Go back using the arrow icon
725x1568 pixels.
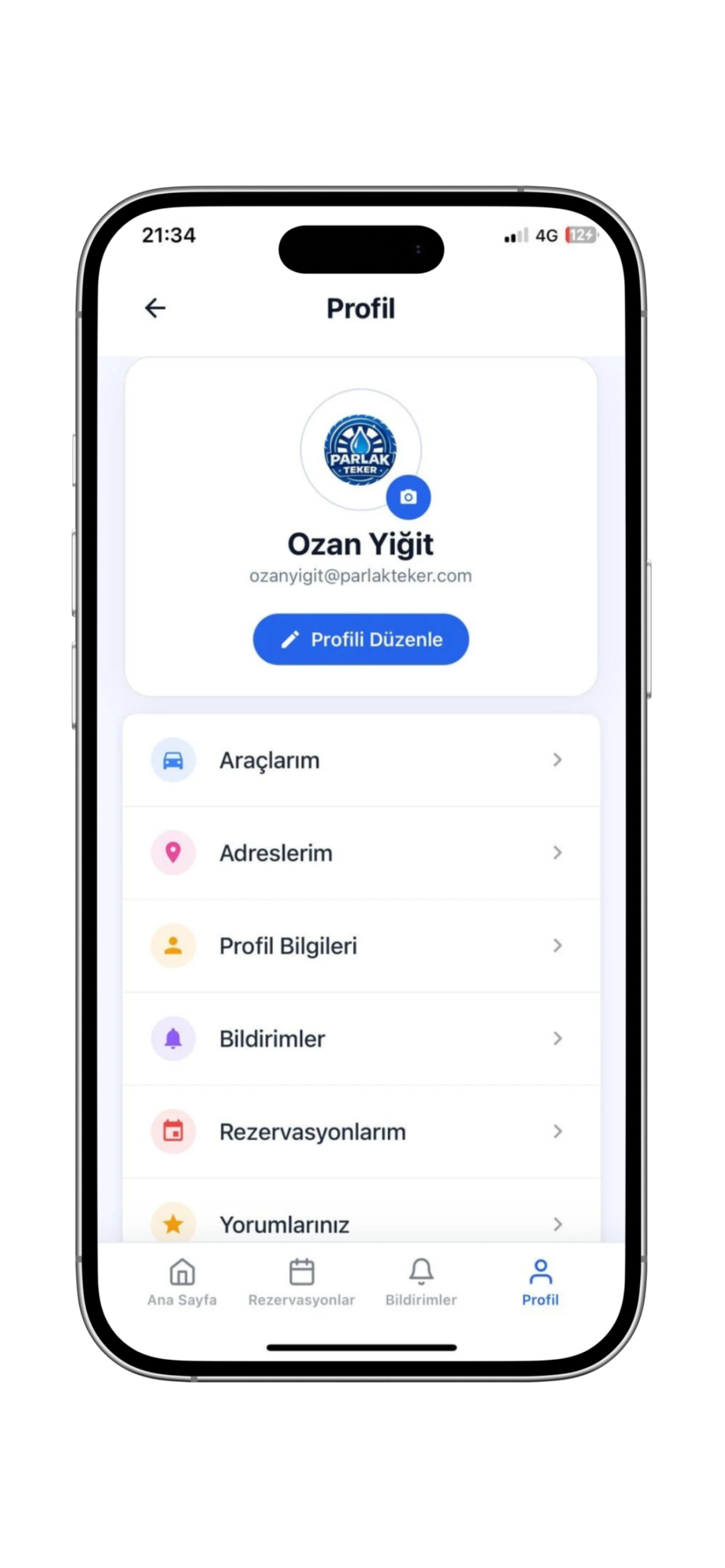155,308
